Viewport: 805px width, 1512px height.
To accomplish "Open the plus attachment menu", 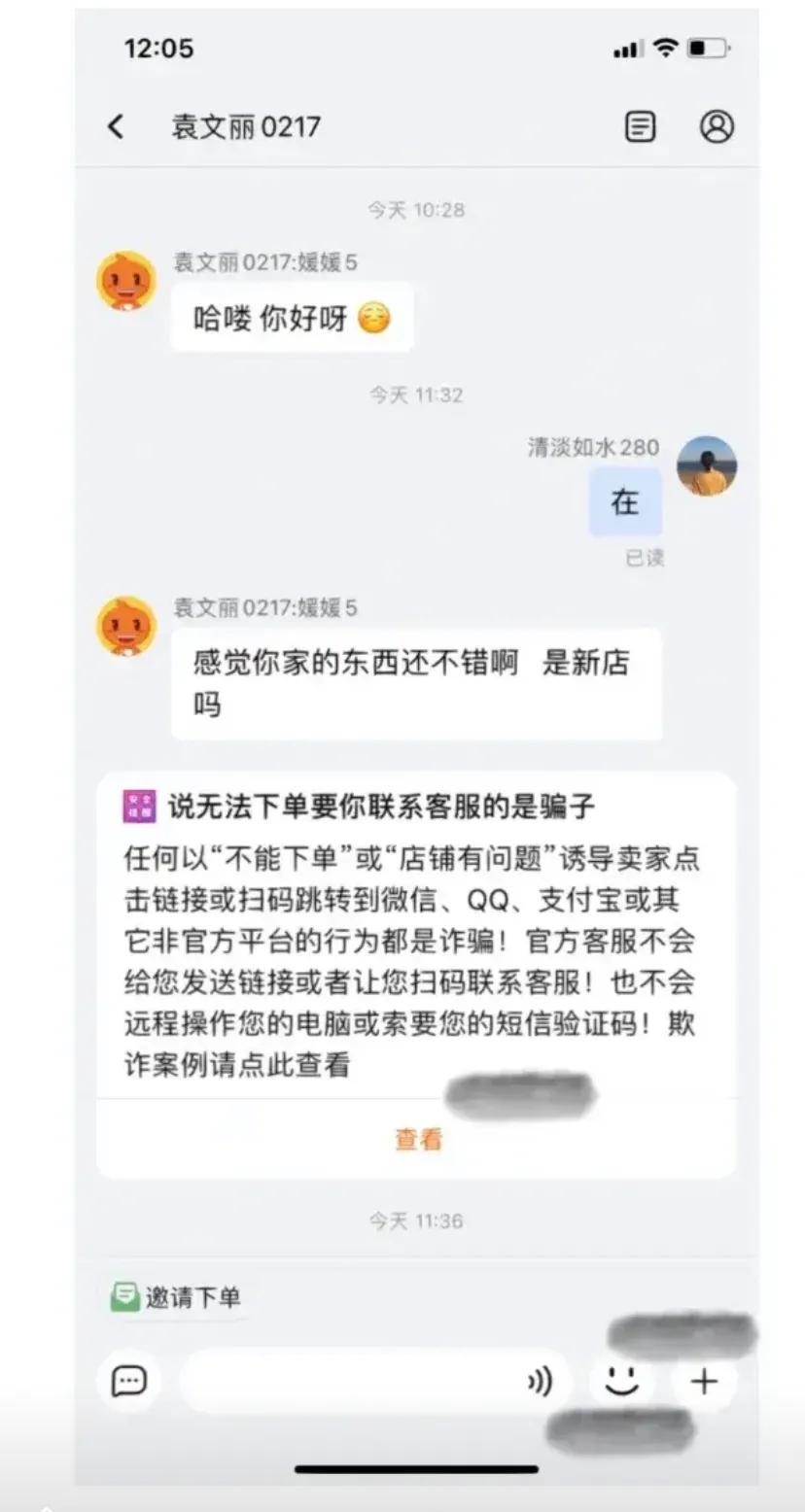I will [x=703, y=1381].
